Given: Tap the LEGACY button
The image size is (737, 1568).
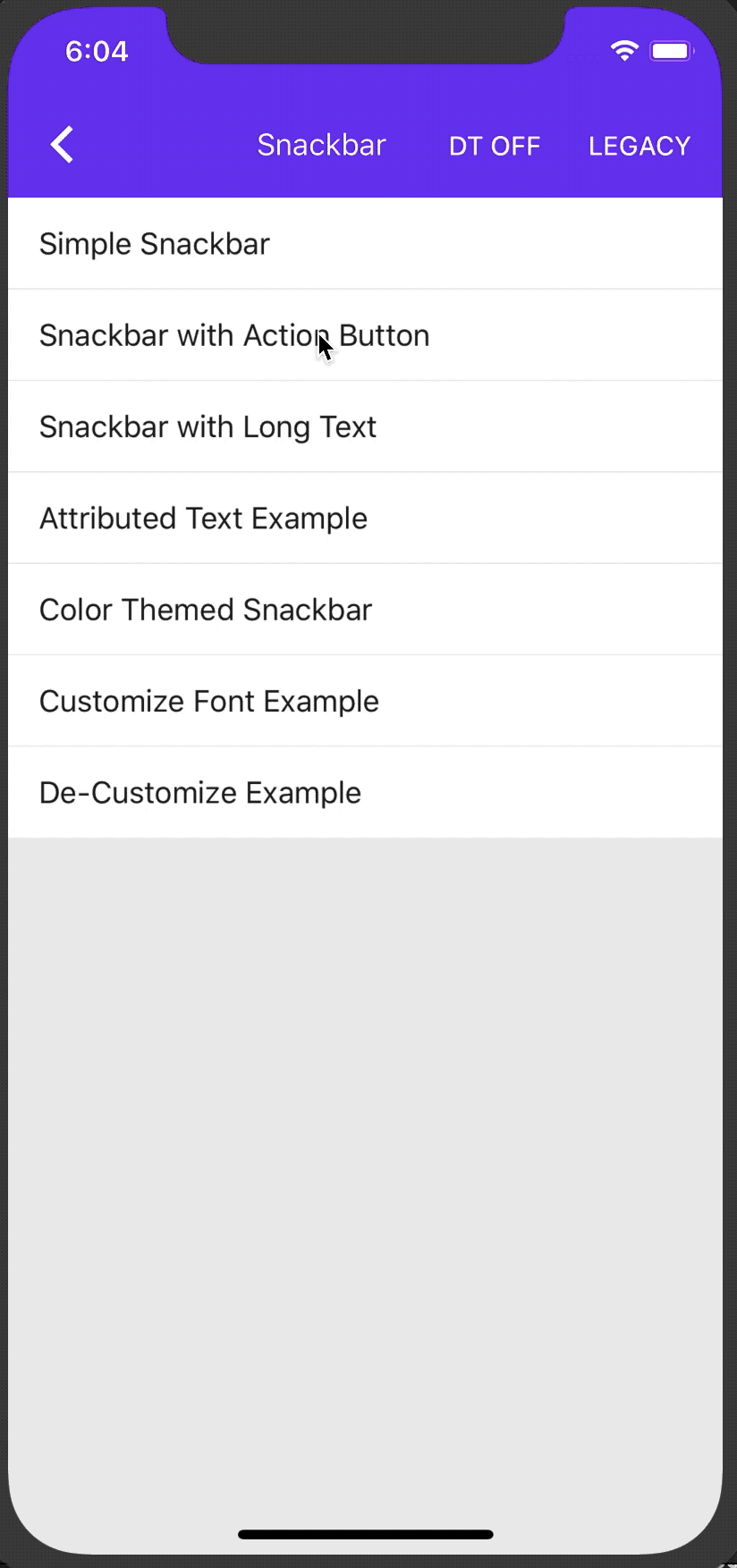Looking at the screenshot, I should click(x=639, y=146).
